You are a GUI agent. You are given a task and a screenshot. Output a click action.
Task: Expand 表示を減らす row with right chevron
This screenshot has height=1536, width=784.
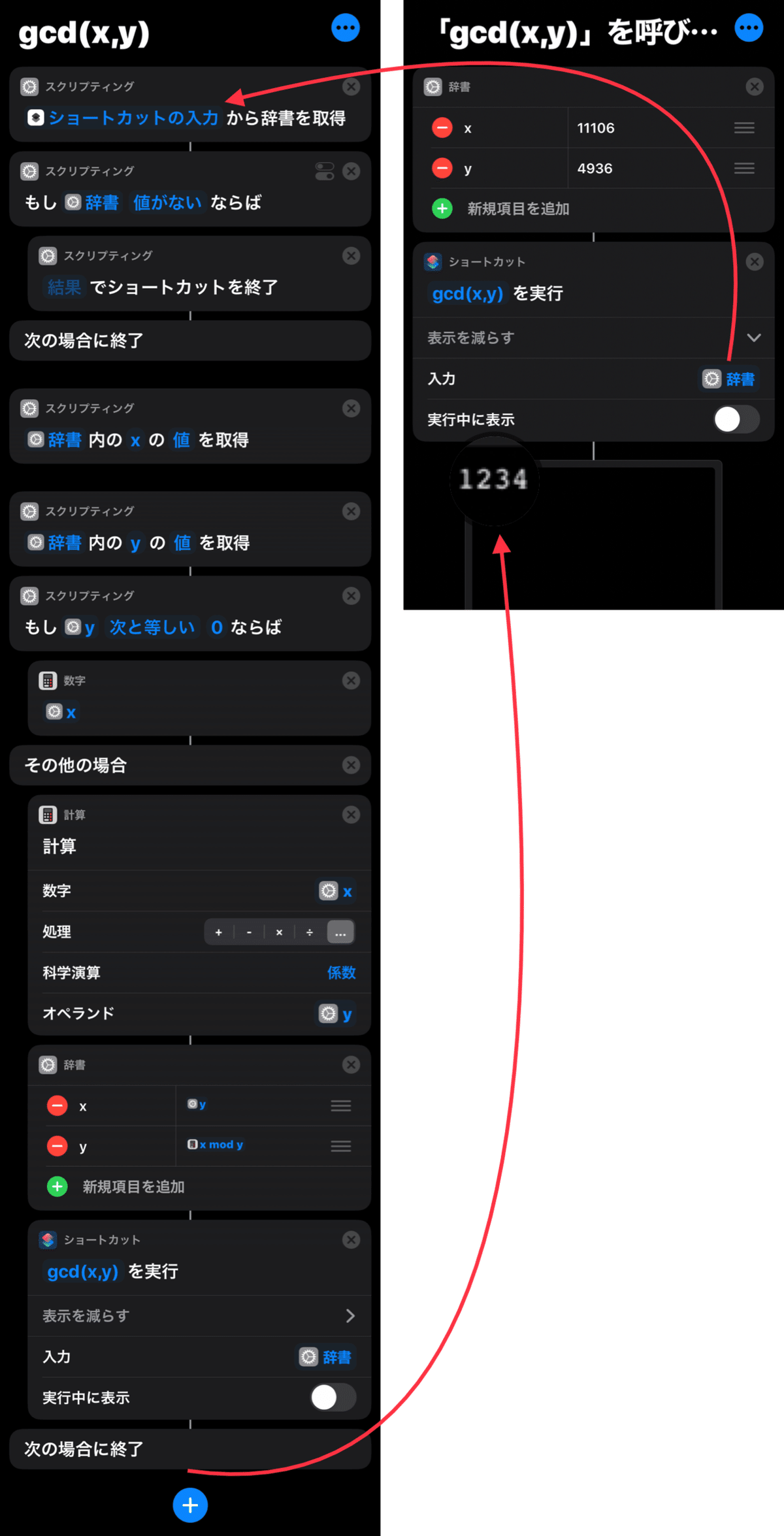click(351, 1316)
